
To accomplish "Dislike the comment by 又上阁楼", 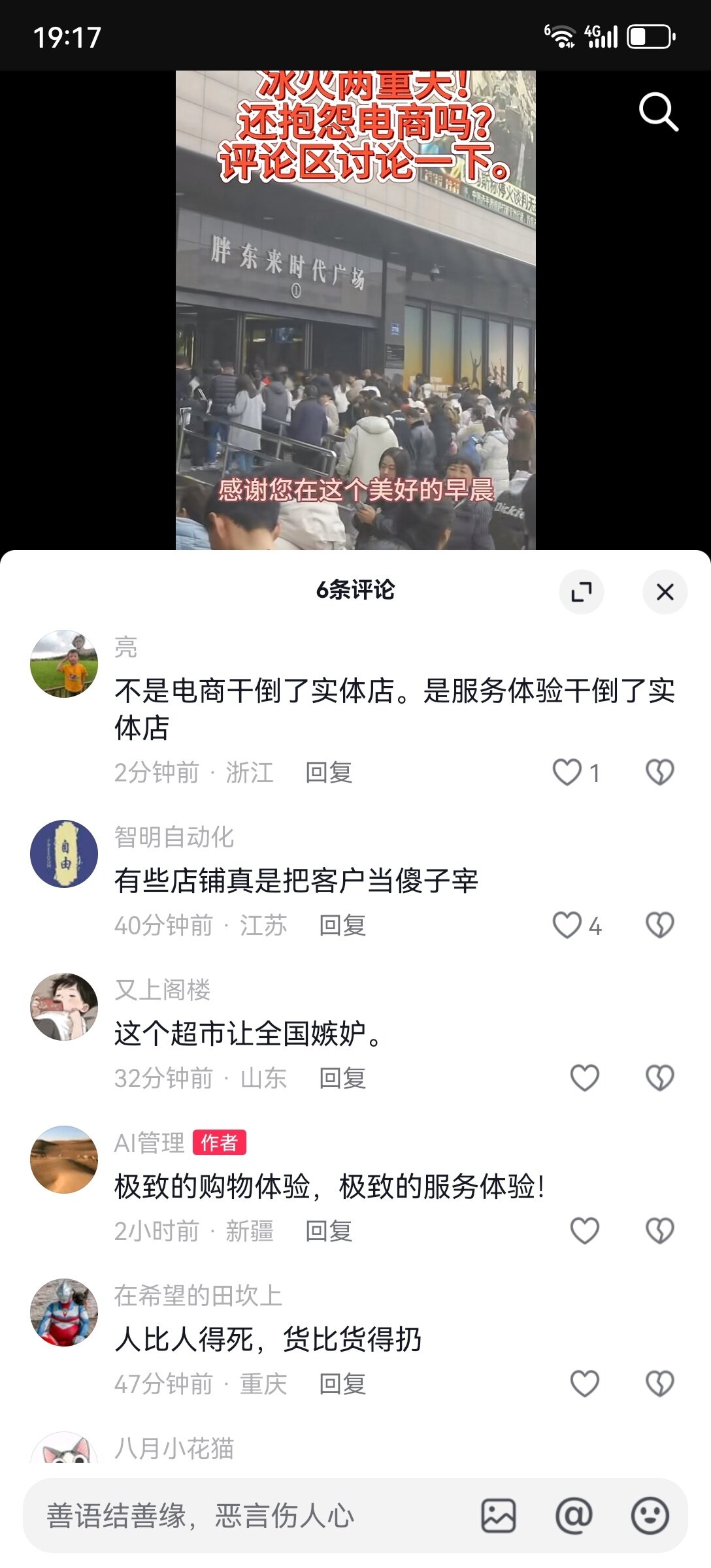I will click(659, 1078).
